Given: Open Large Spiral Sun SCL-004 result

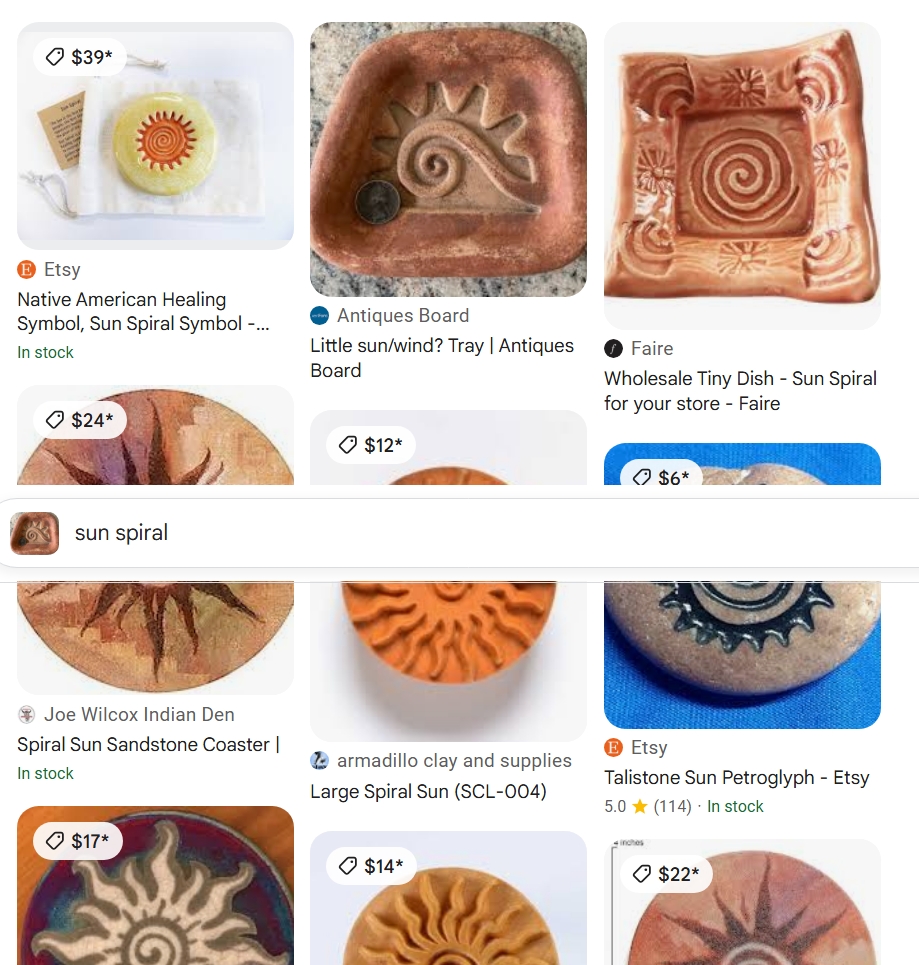Looking at the screenshot, I should (428, 792).
